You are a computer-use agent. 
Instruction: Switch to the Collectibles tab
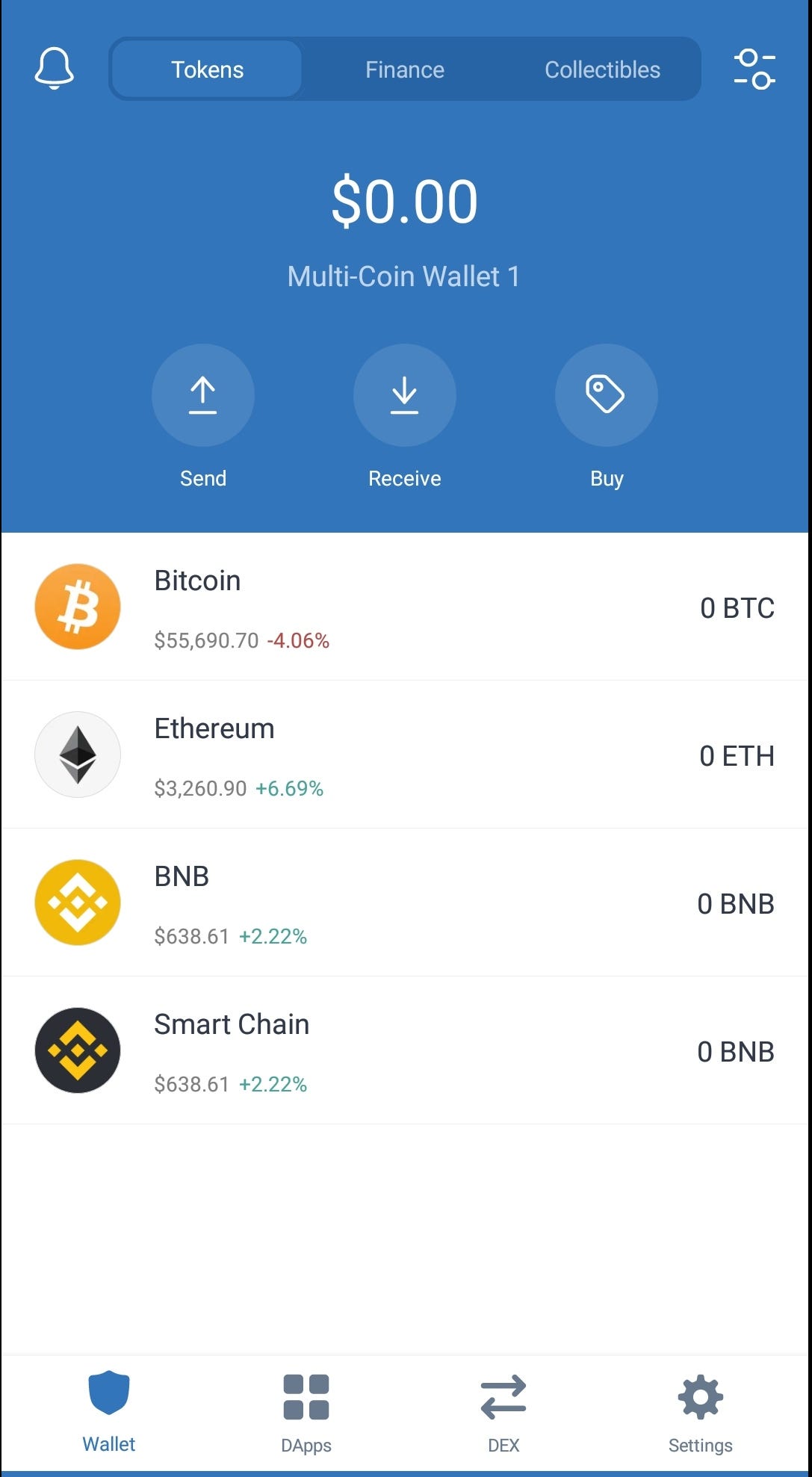602,69
